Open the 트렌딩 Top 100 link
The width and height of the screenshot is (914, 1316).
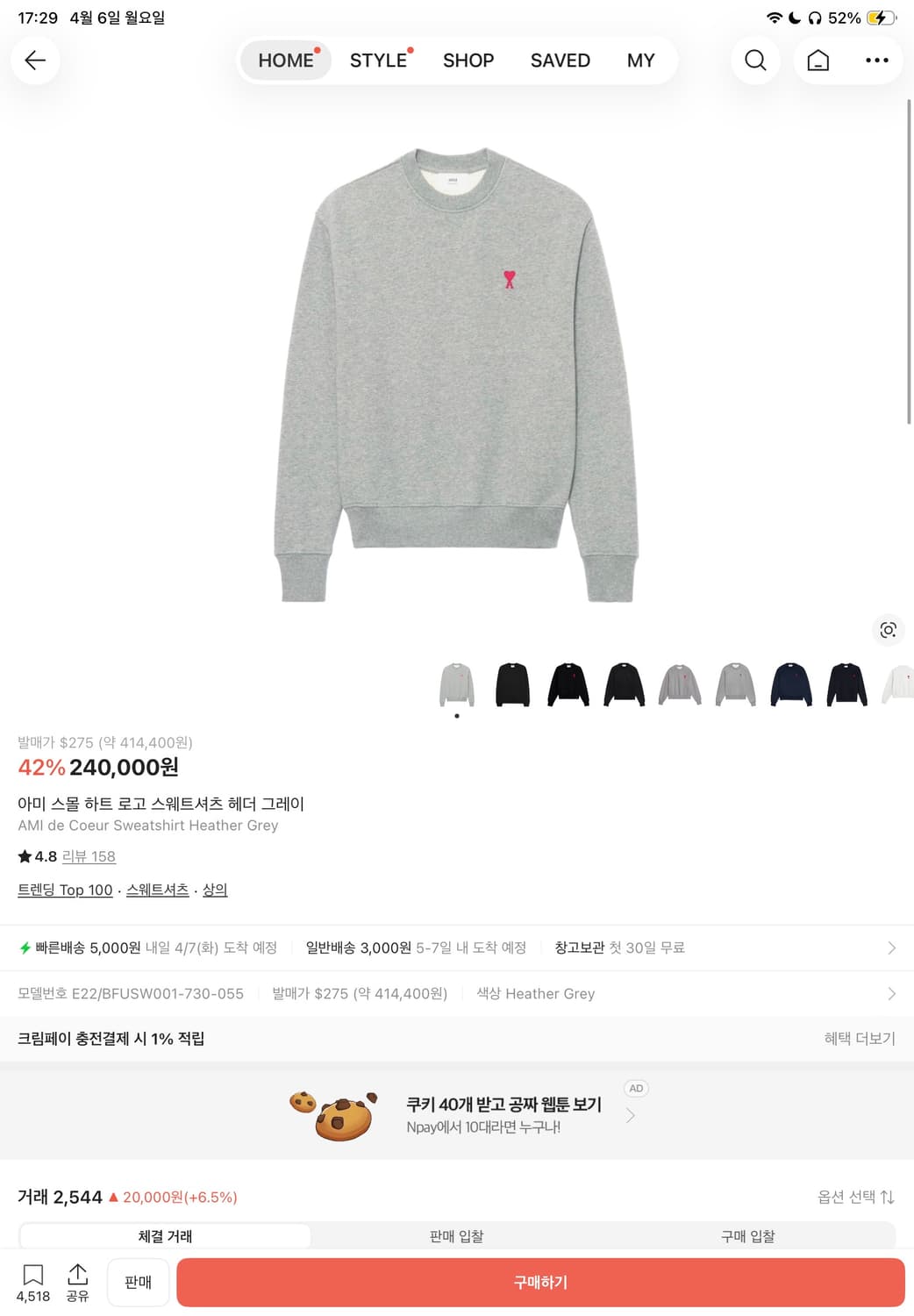[x=65, y=890]
